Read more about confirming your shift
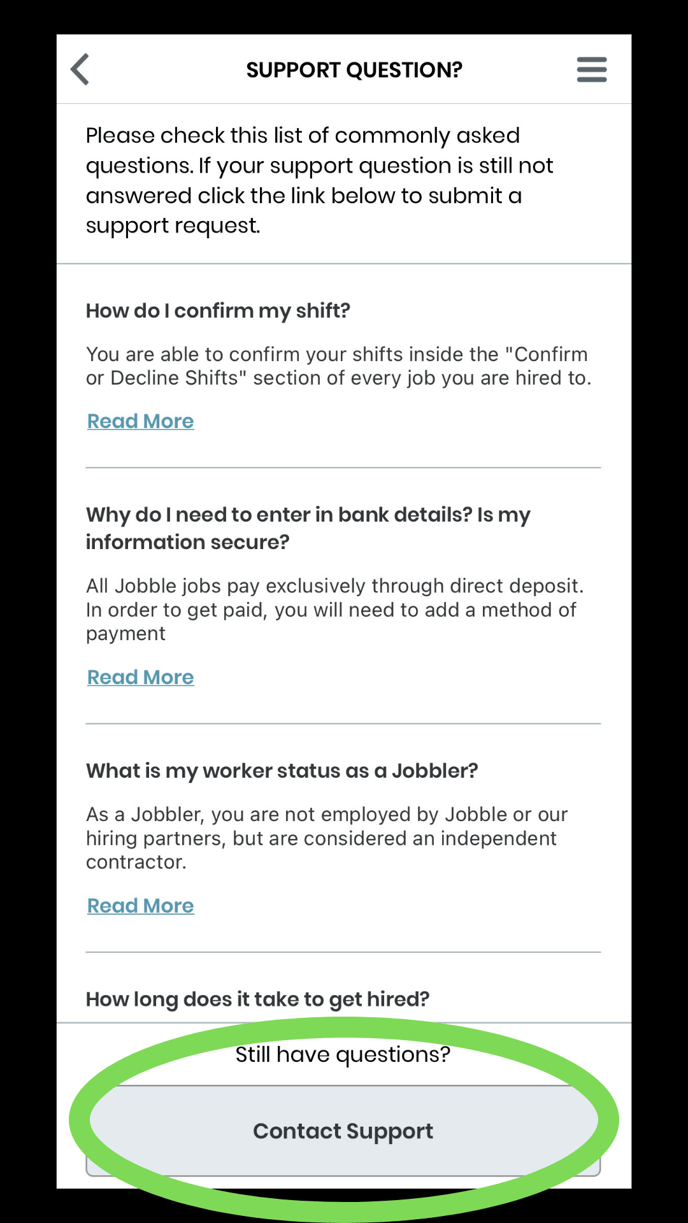This screenshot has width=688, height=1223. [140, 421]
